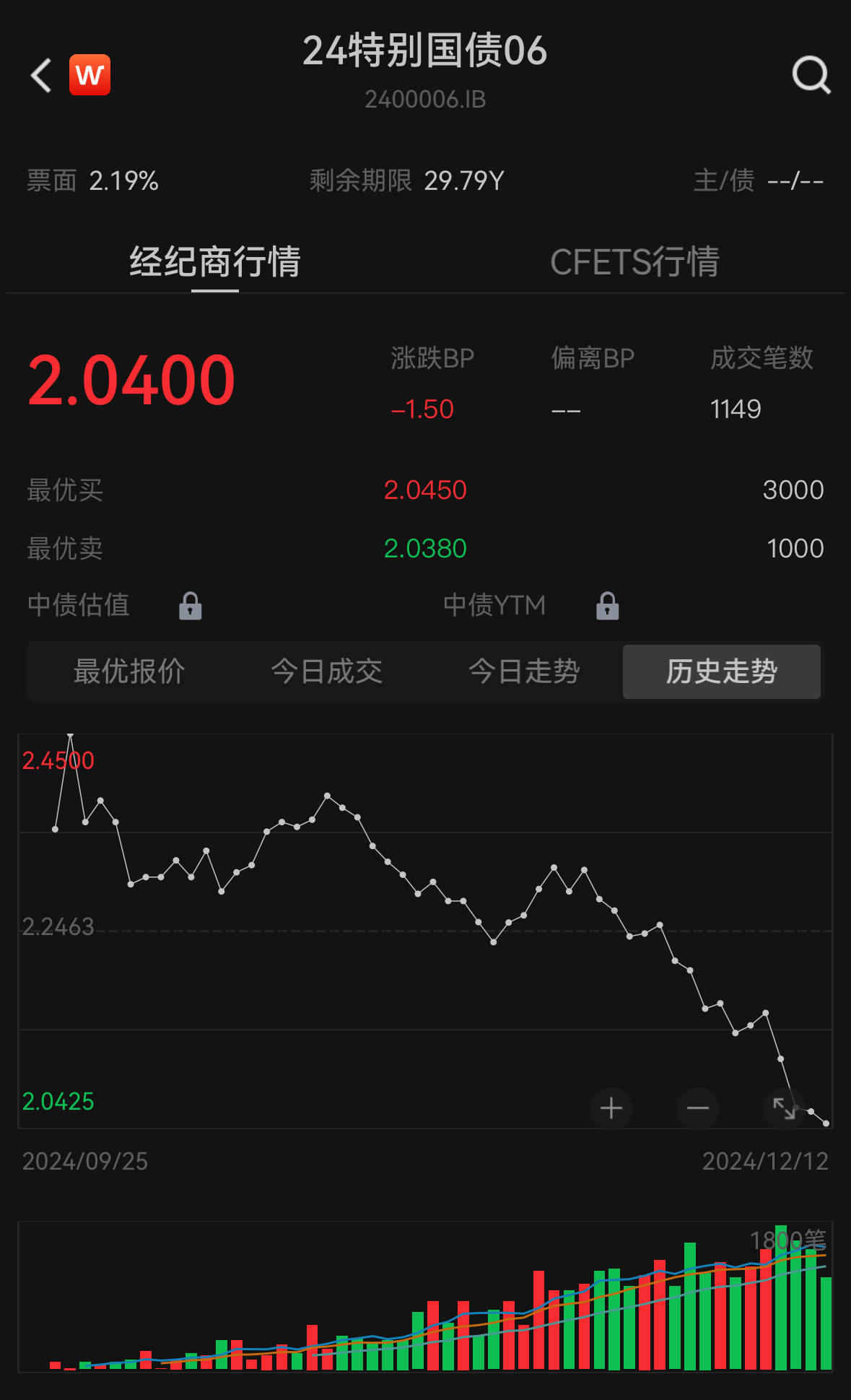
Task: Switch to the 最优报价 view
Action: click(x=128, y=671)
